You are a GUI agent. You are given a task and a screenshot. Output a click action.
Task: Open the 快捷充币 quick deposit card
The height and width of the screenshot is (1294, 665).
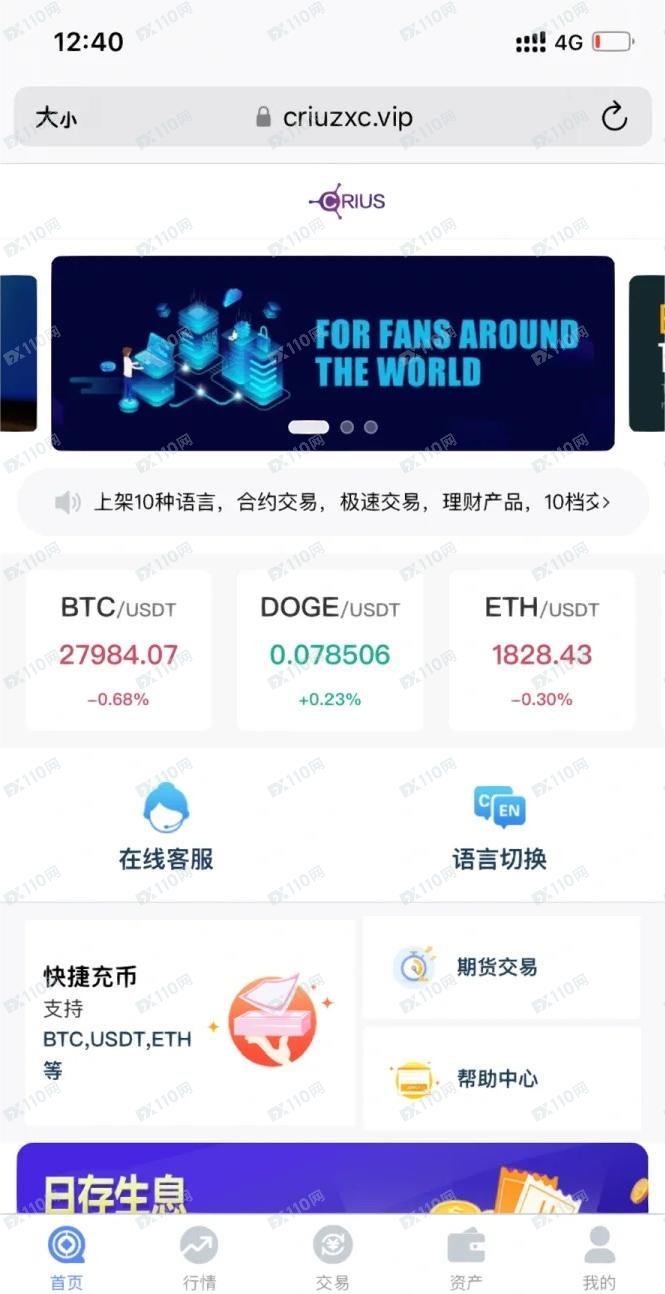pyautogui.click(x=190, y=1022)
